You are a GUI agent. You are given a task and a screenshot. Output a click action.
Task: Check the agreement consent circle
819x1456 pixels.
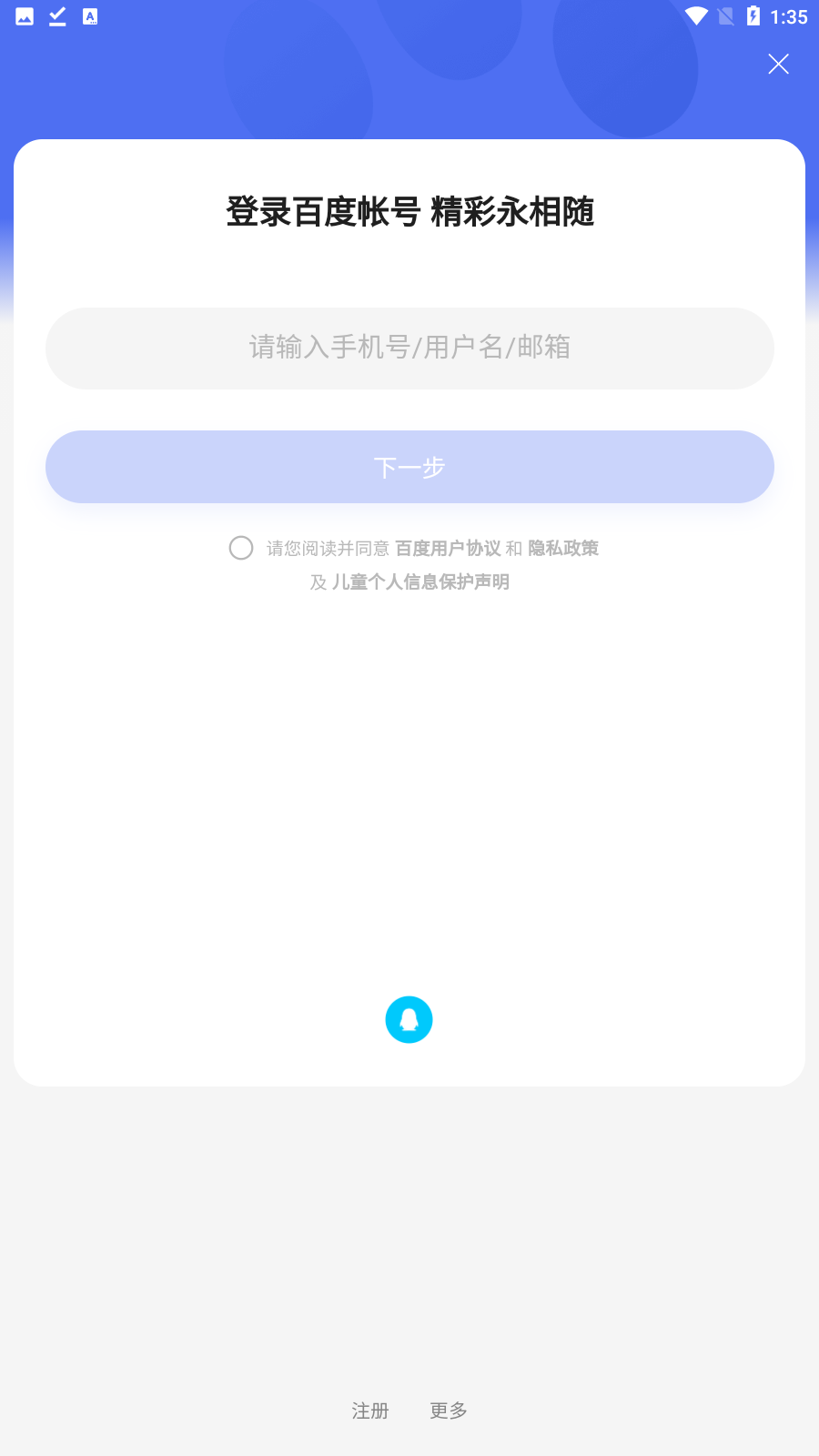coord(241,548)
